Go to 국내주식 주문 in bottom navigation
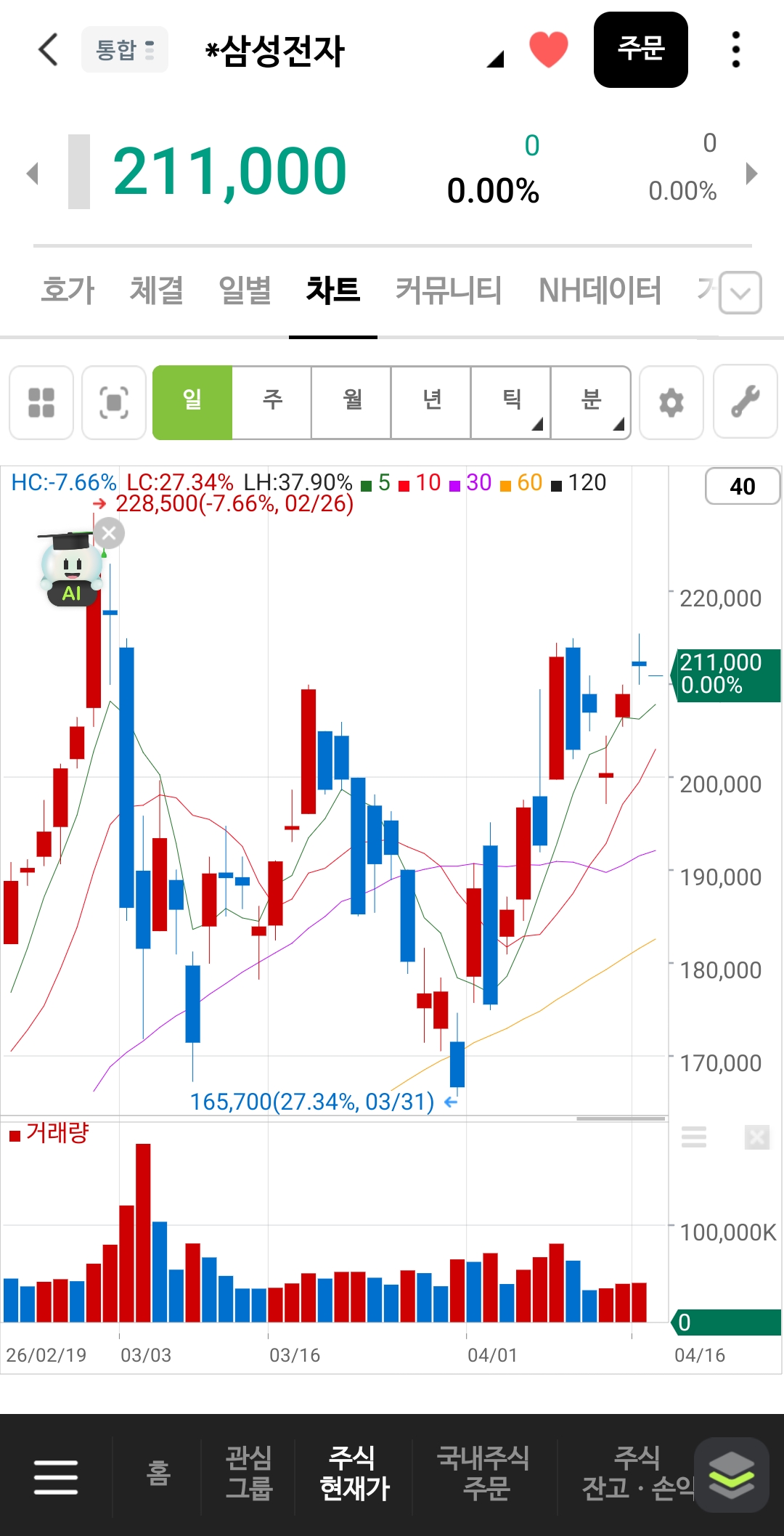The width and height of the screenshot is (784, 1536). click(483, 1473)
